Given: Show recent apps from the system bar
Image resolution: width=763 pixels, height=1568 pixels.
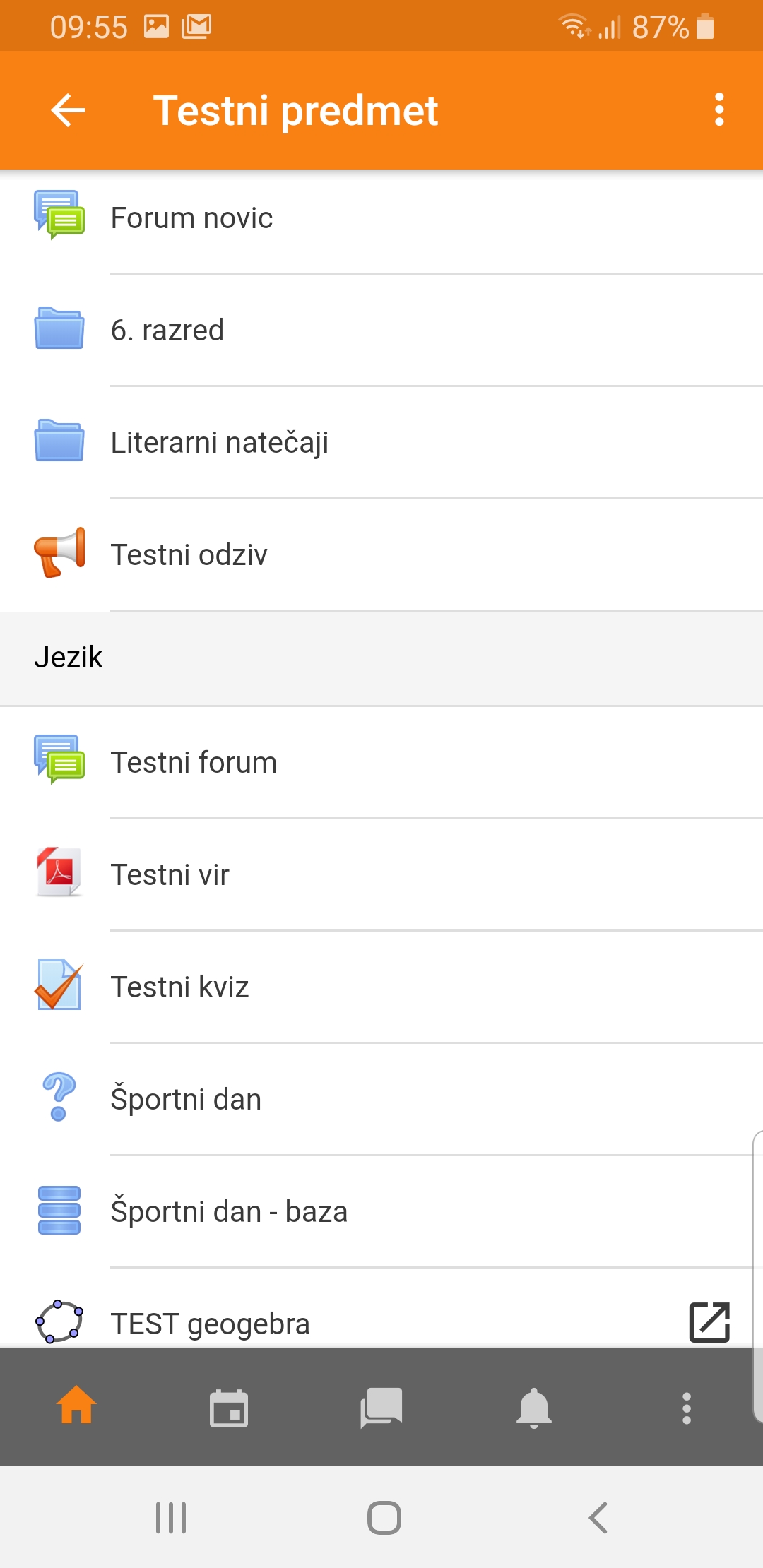Looking at the screenshot, I should [x=171, y=1517].
